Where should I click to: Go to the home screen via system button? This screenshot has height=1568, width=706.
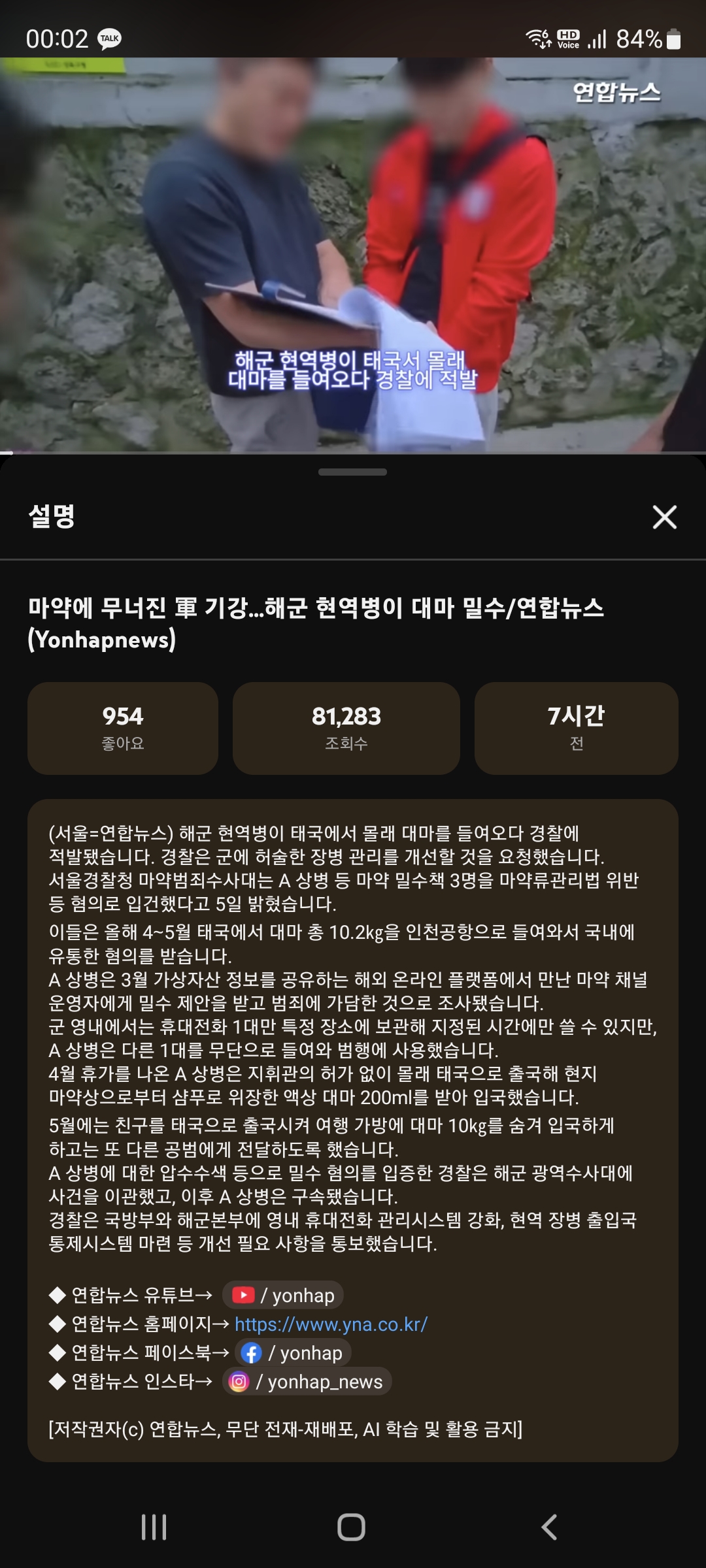[352, 1527]
